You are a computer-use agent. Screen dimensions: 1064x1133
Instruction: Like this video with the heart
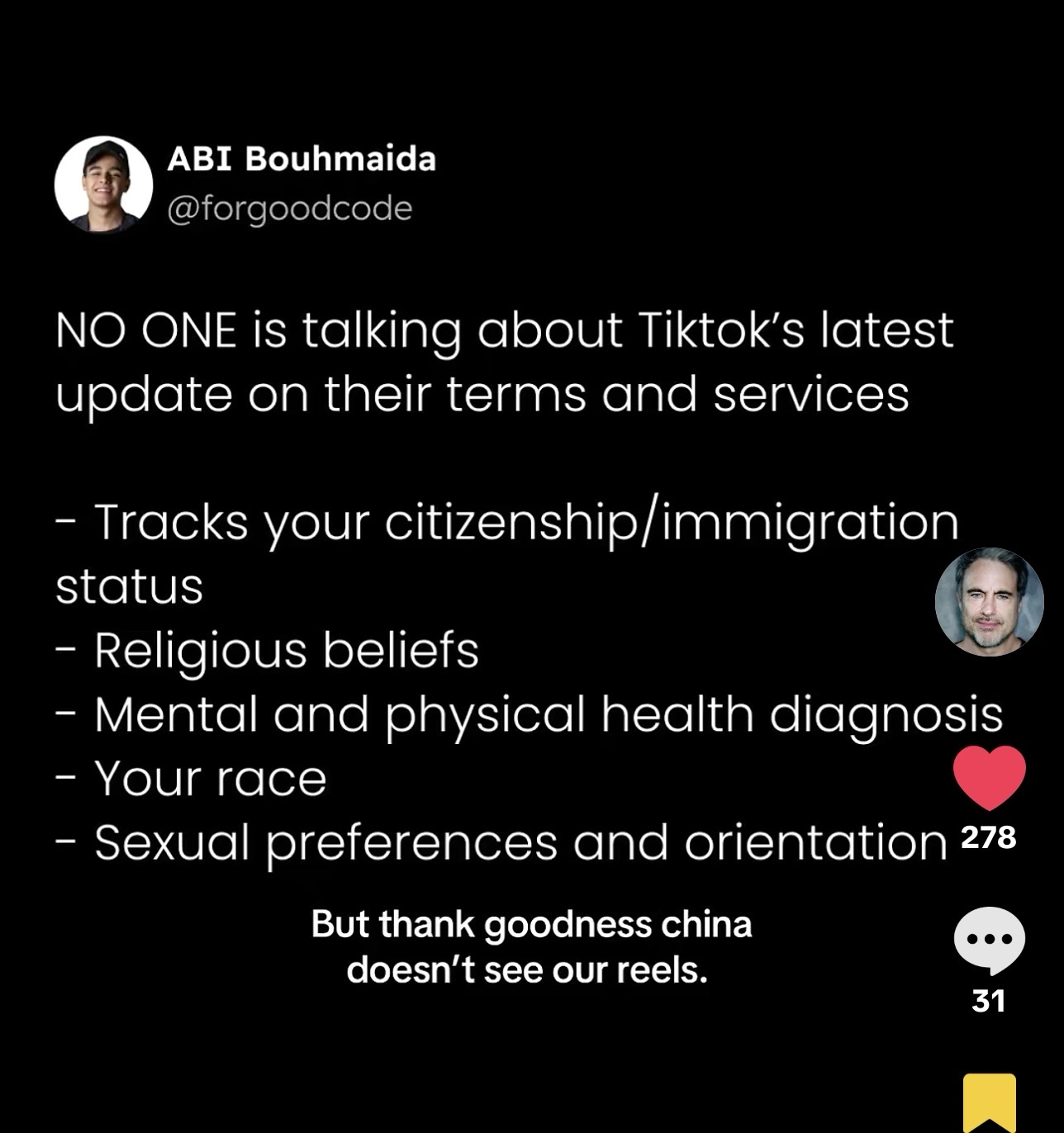(x=989, y=777)
